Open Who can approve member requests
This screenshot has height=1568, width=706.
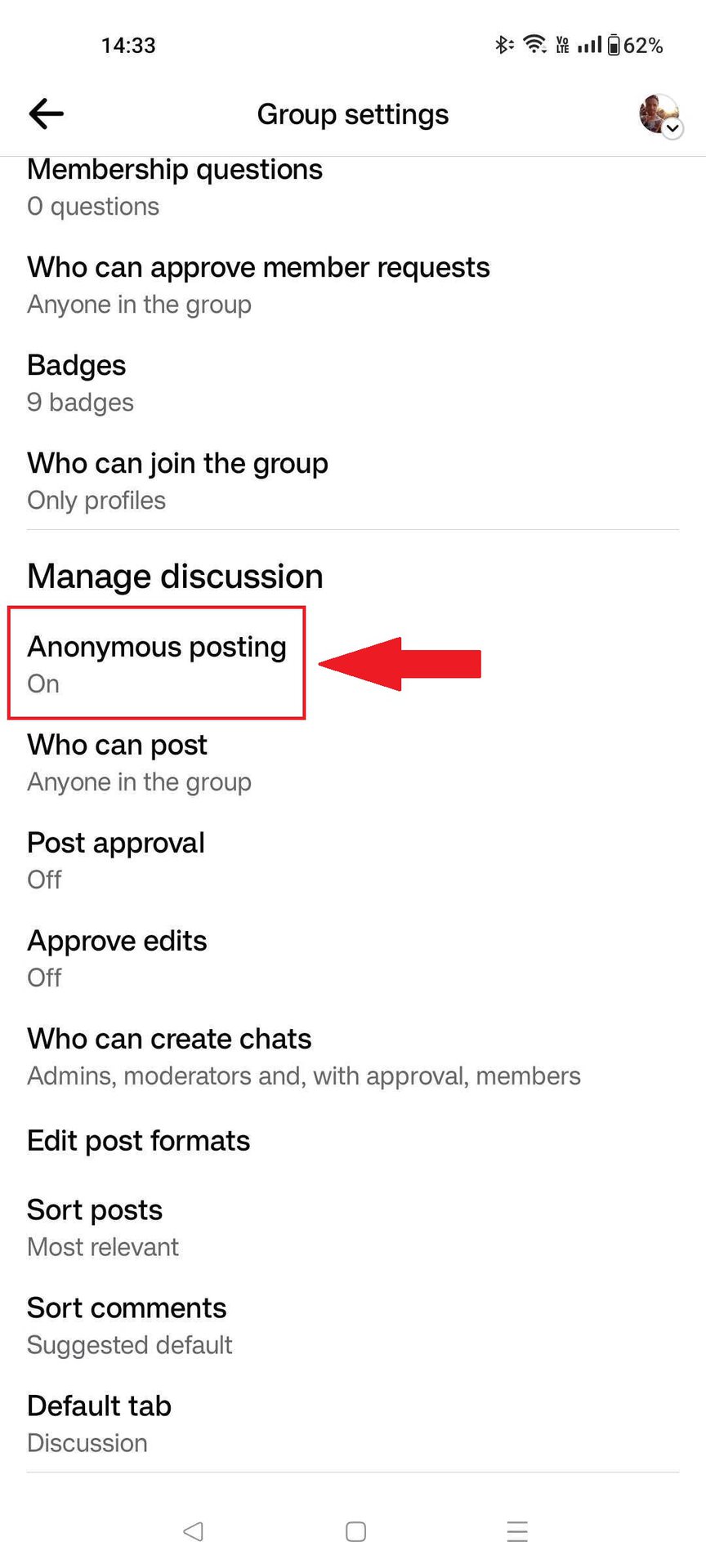(x=258, y=284)
